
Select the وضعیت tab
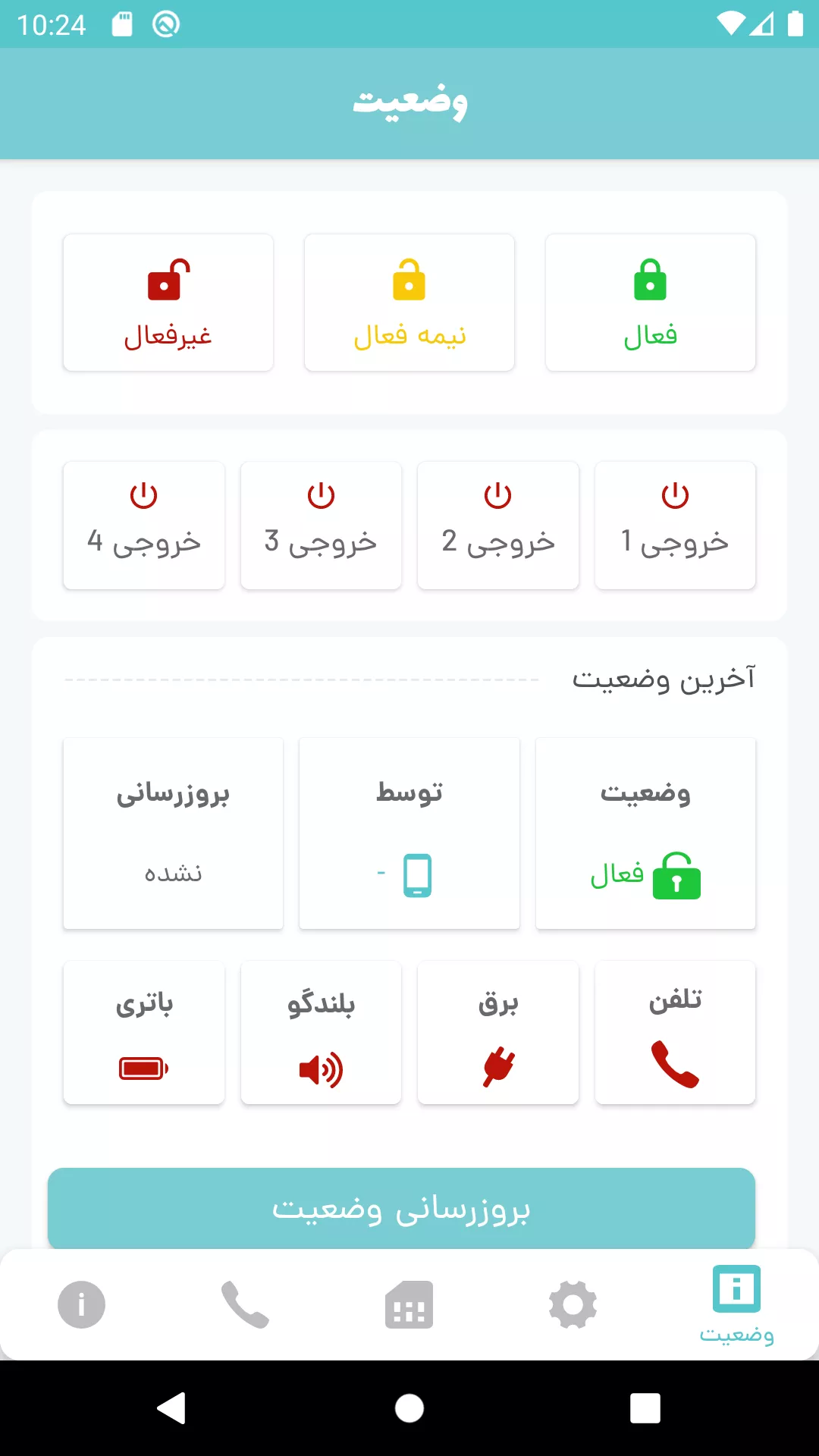736,1304
